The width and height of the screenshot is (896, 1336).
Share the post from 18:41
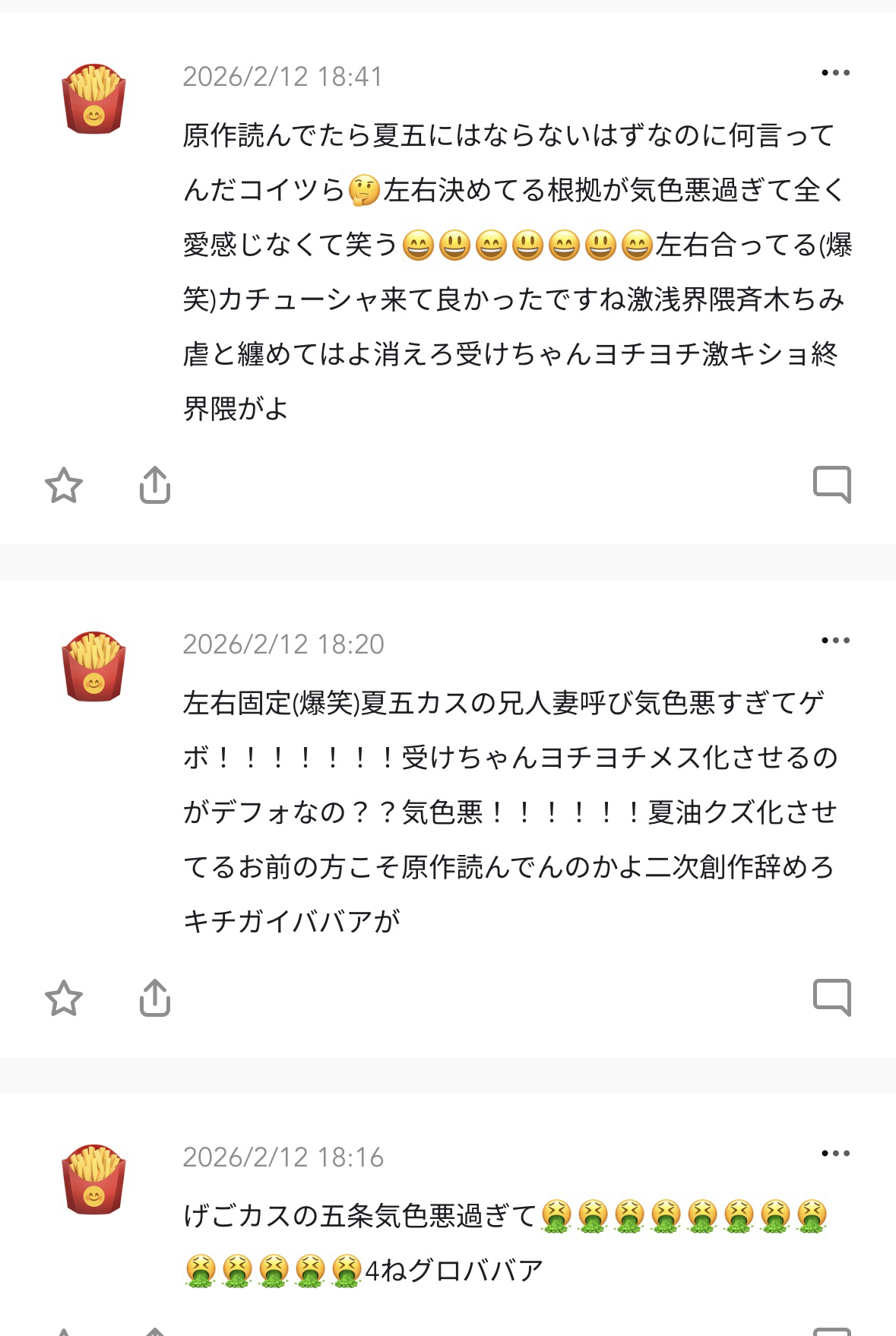click(155, 485)
